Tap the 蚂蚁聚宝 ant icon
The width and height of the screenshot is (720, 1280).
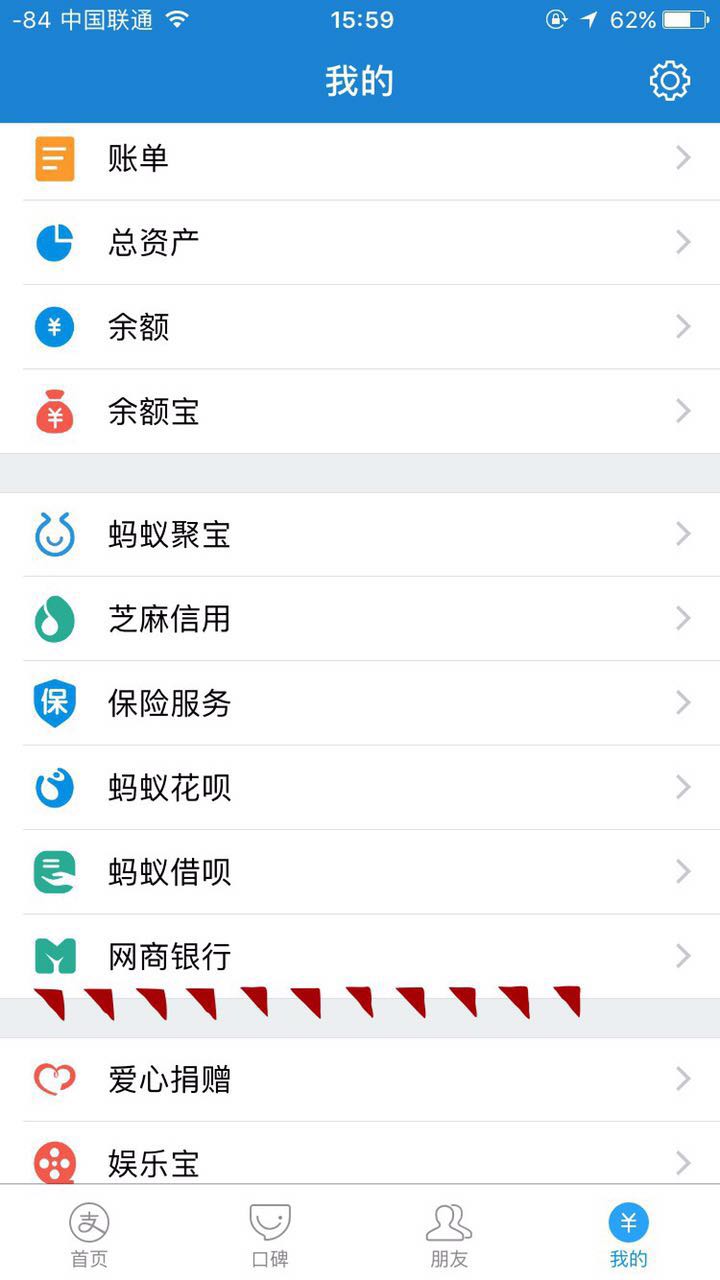(x=54, y=534)
